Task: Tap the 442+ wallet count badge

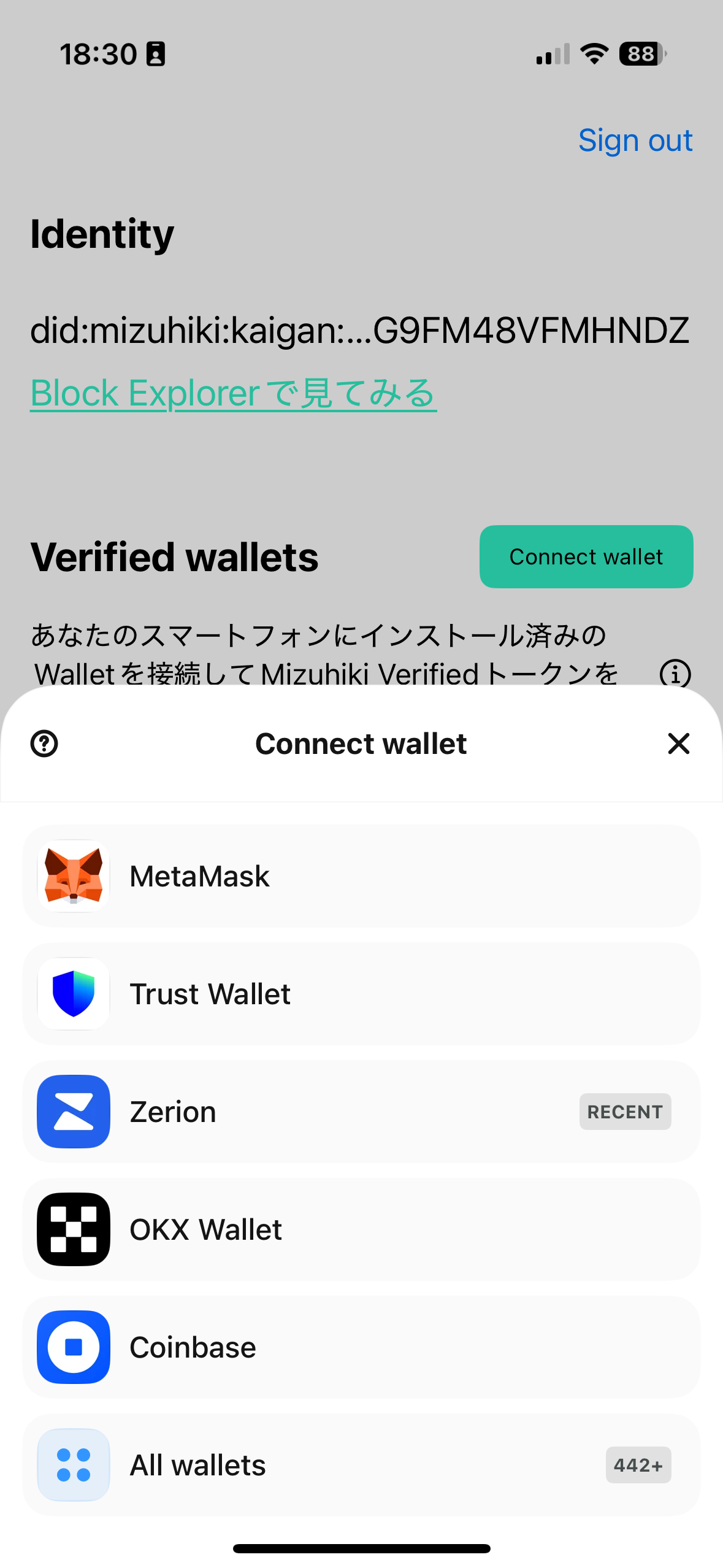Action: 638,1465
